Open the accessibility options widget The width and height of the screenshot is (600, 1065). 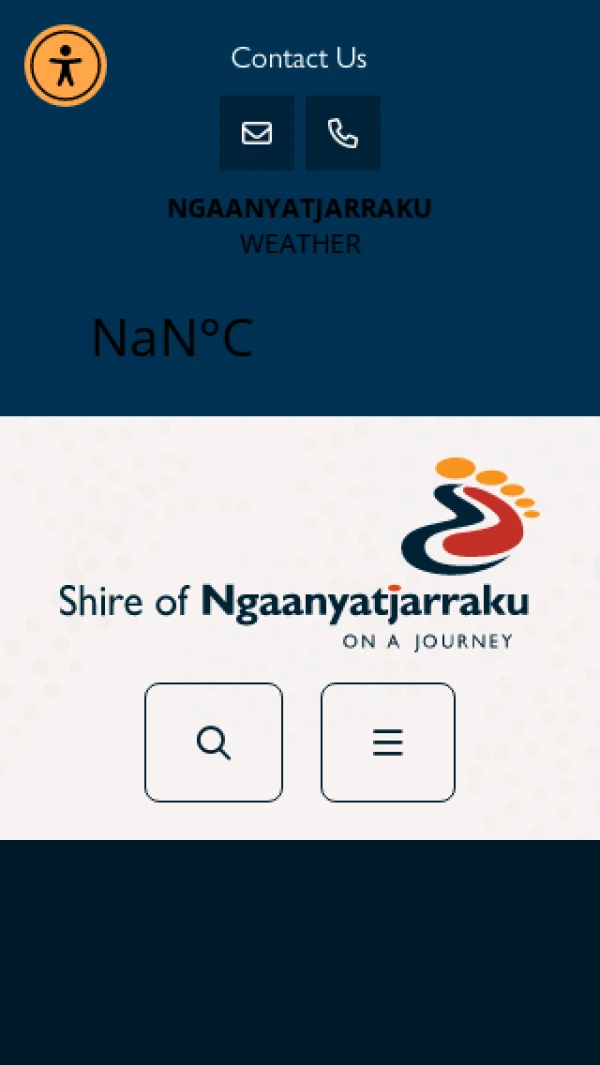(65, 65)
